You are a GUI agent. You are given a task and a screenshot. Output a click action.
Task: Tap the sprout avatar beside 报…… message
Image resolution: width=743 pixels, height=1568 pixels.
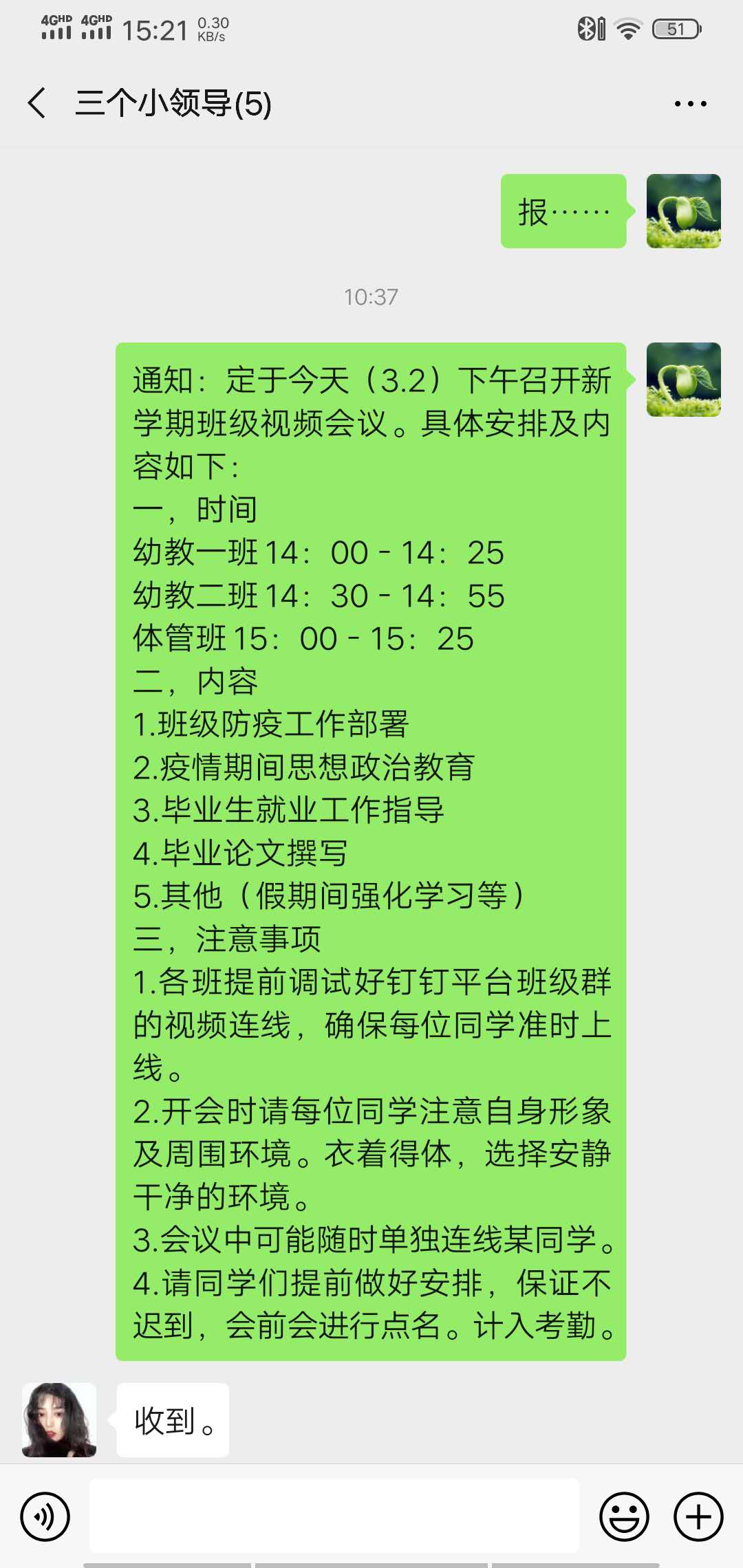[x=683, y=211]
